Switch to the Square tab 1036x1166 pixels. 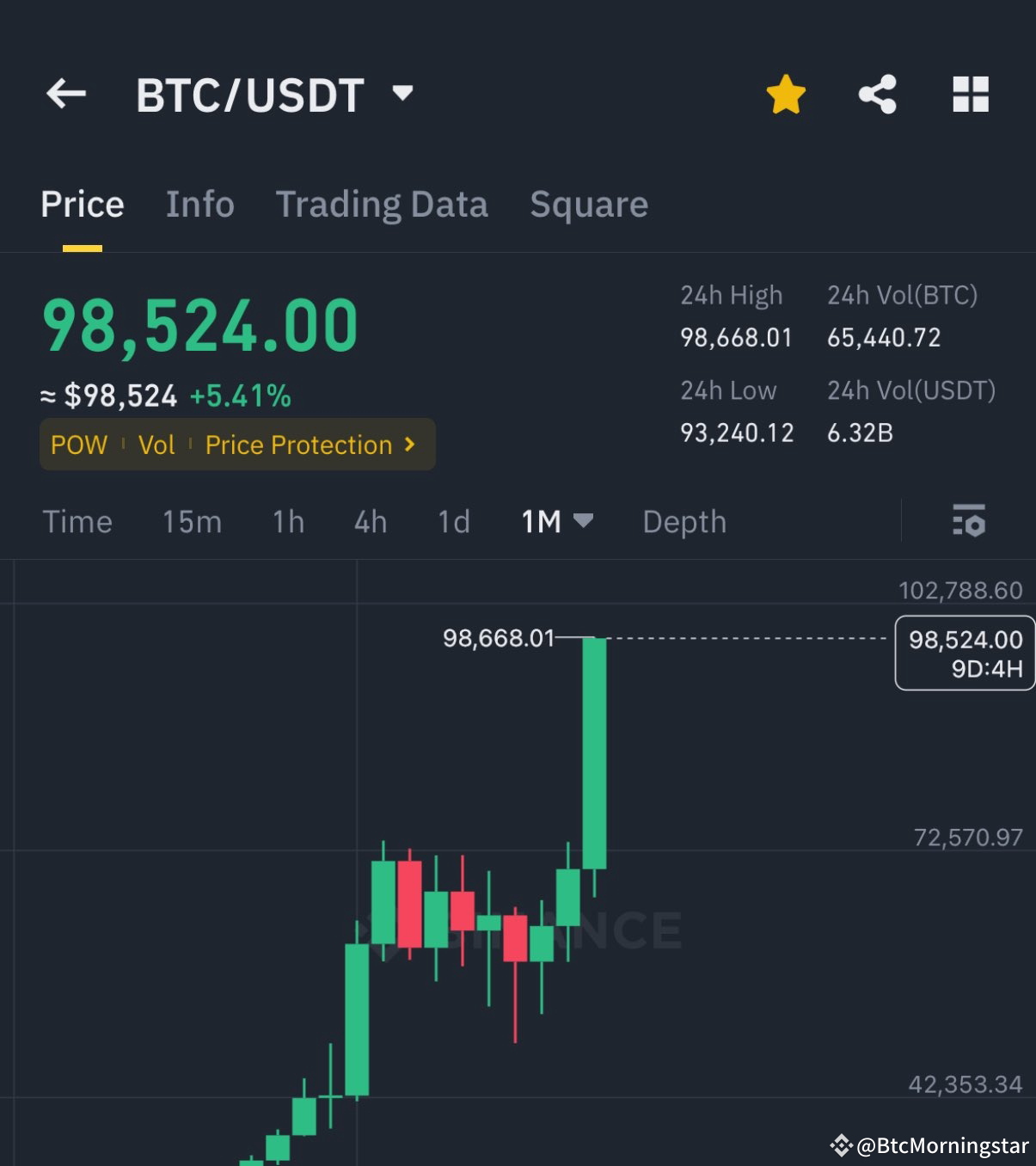pyautogui.click(x=589, y=204)
